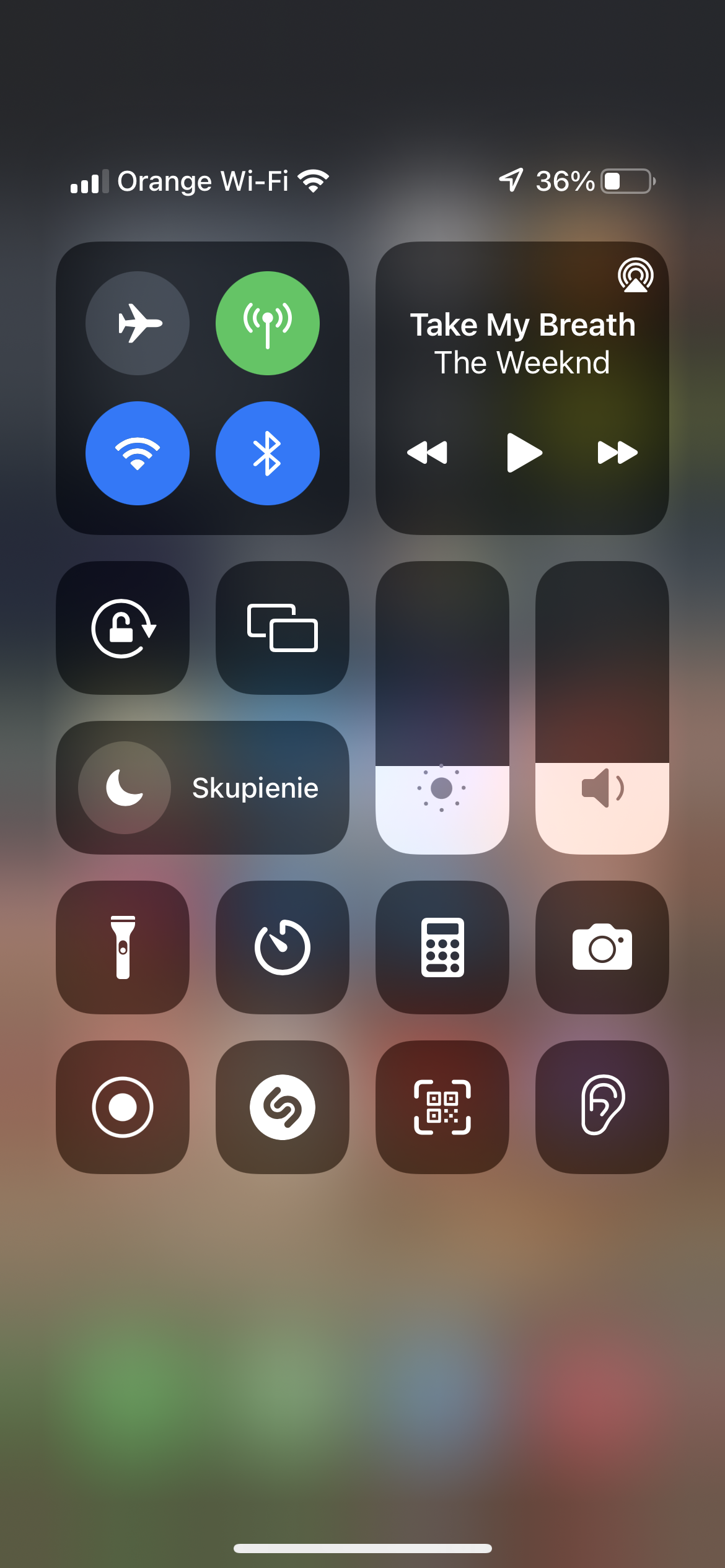725x1568 pixels.
Task: Open Screen Mirroring
Action: click(283, 628)
